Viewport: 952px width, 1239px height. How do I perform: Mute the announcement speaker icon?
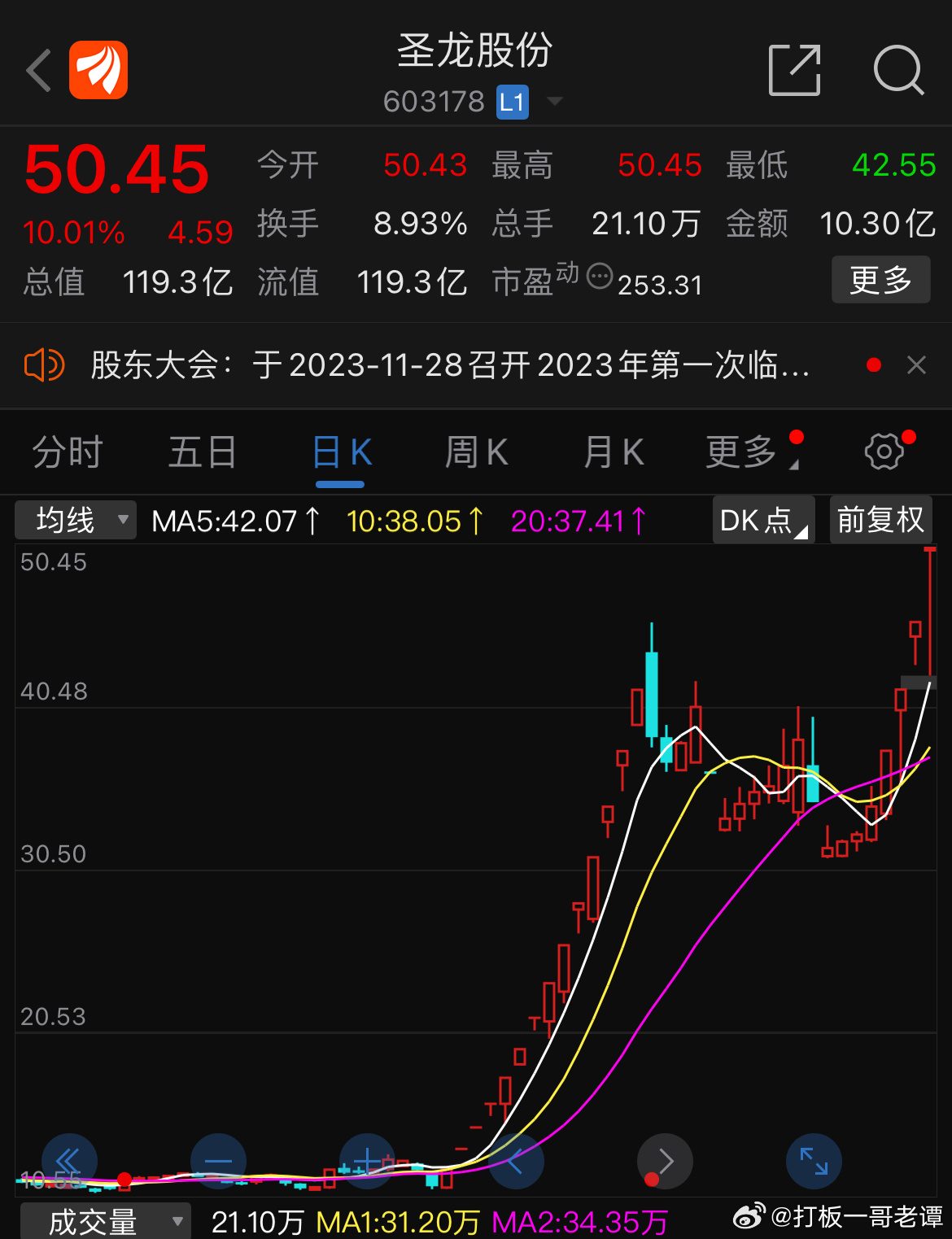tap(42, 365)
